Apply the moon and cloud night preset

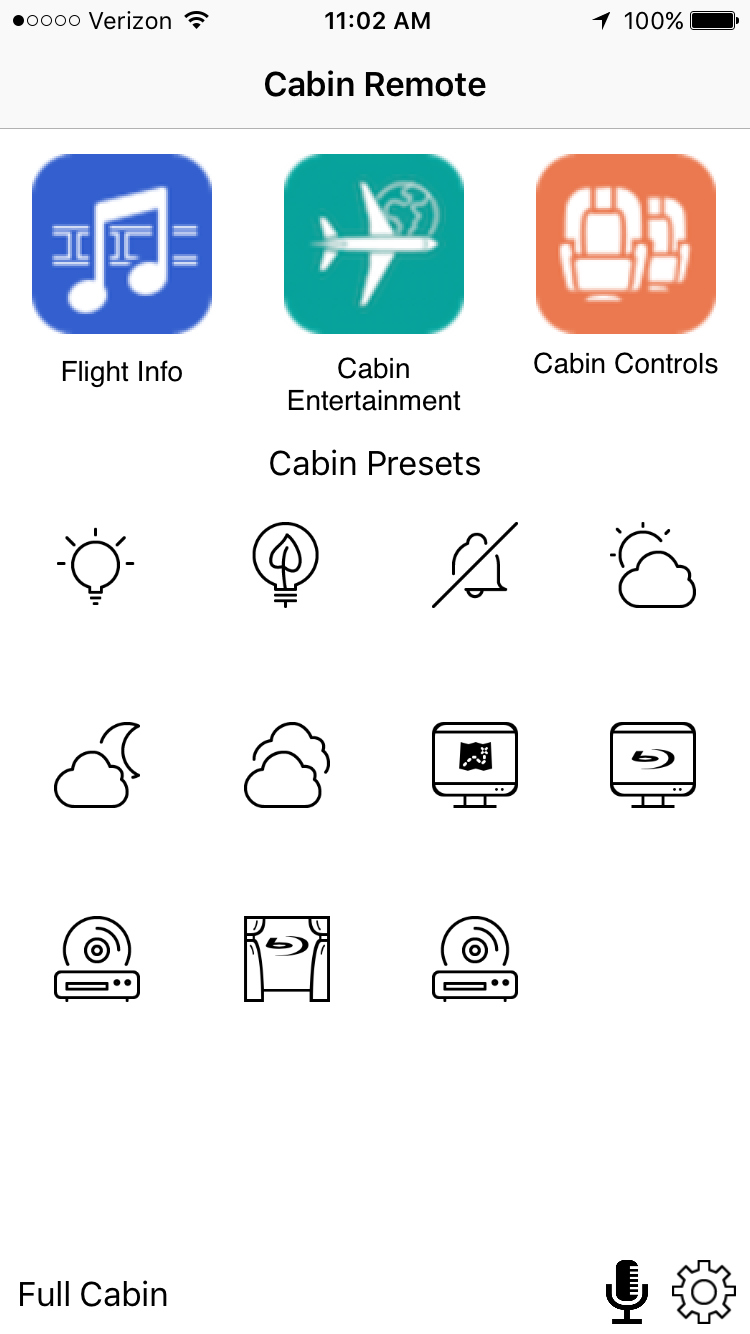(96, 763)
